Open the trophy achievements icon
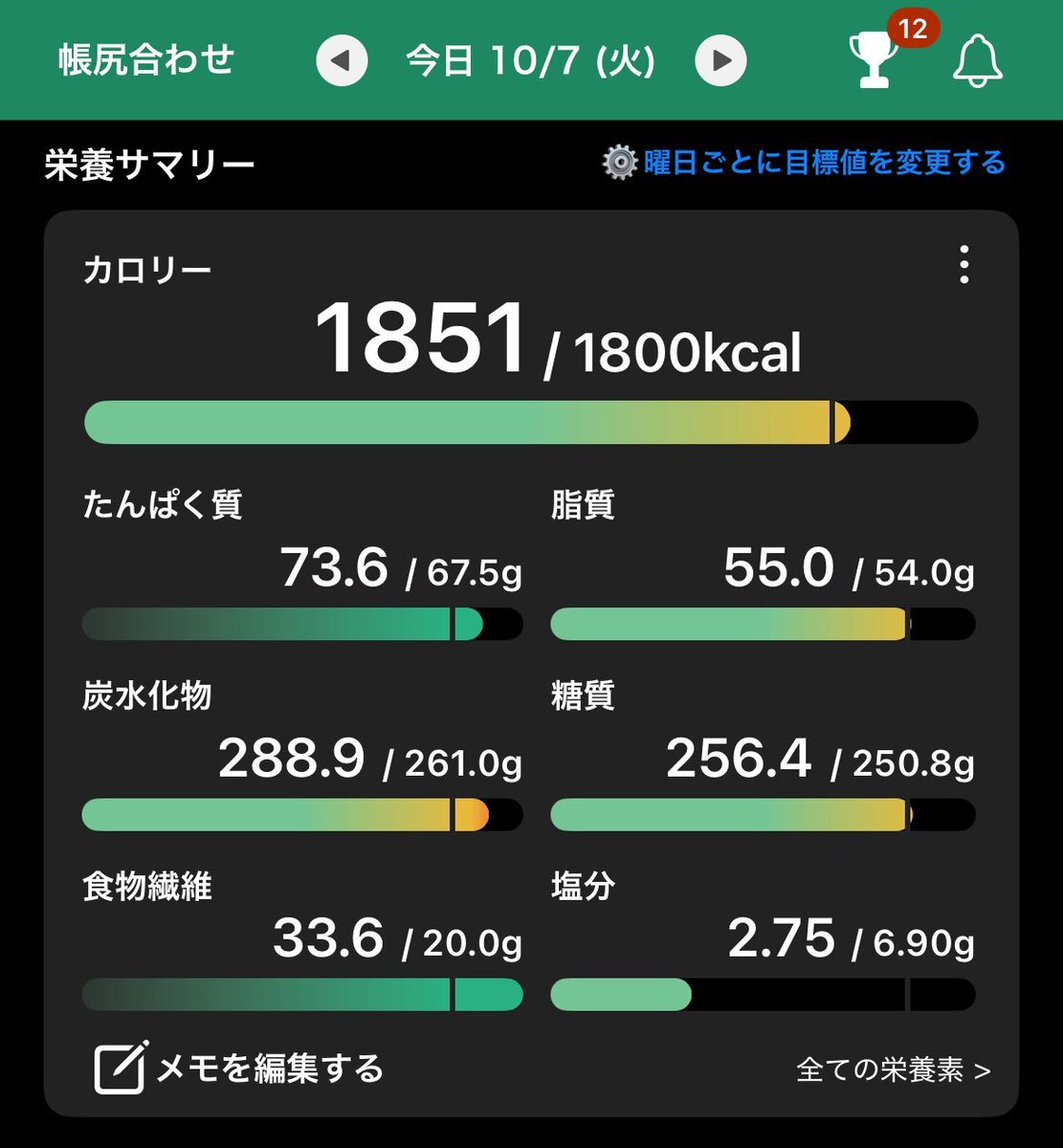The width and height of the screenshot is (1063, 1148). 875,60
